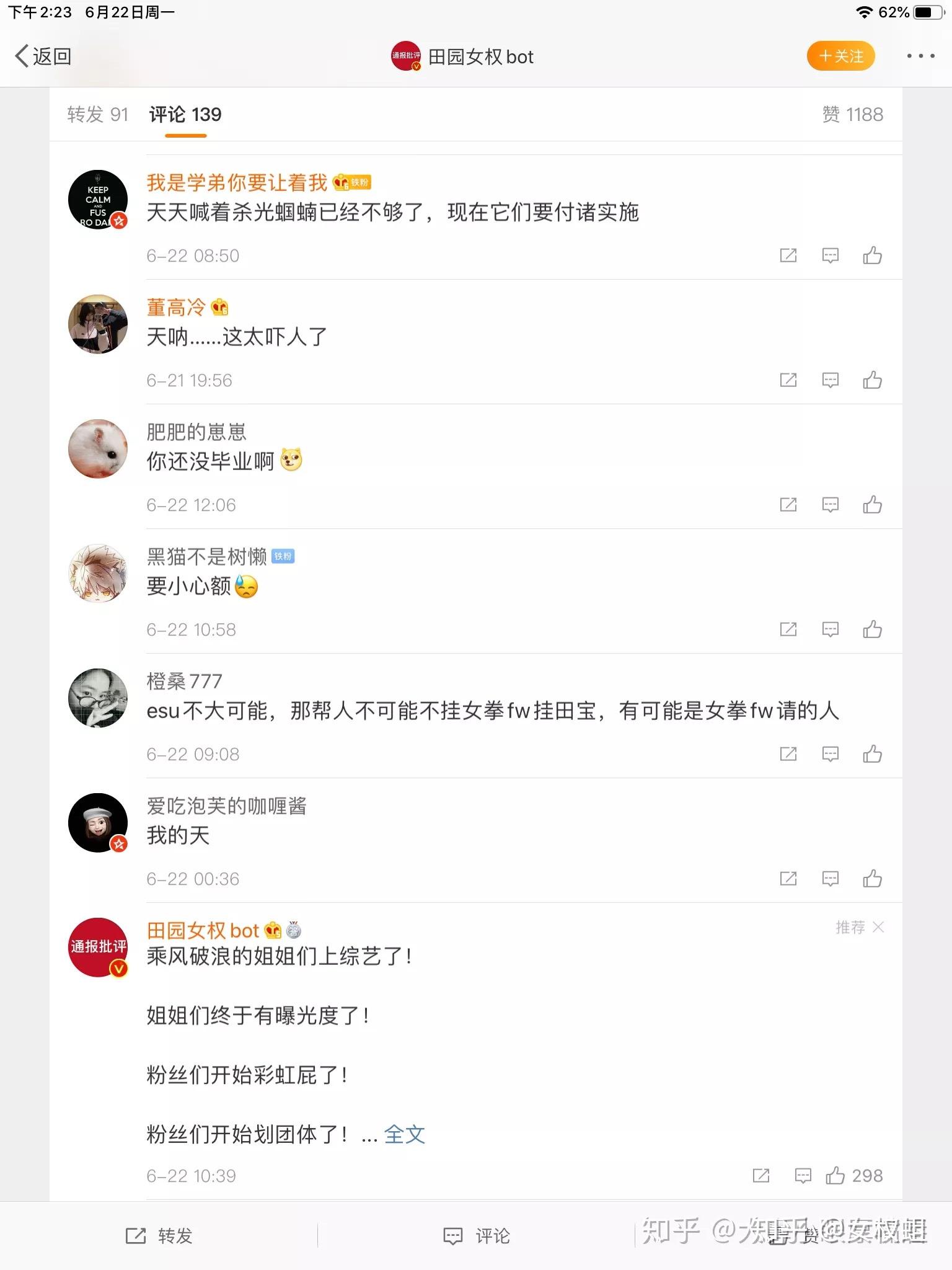Image resolution: width=952 pixels, height=1270 pixels.
Task: Repost the comment from 爱吃泡芙的咖喱酱
Action: pos(788,879)
